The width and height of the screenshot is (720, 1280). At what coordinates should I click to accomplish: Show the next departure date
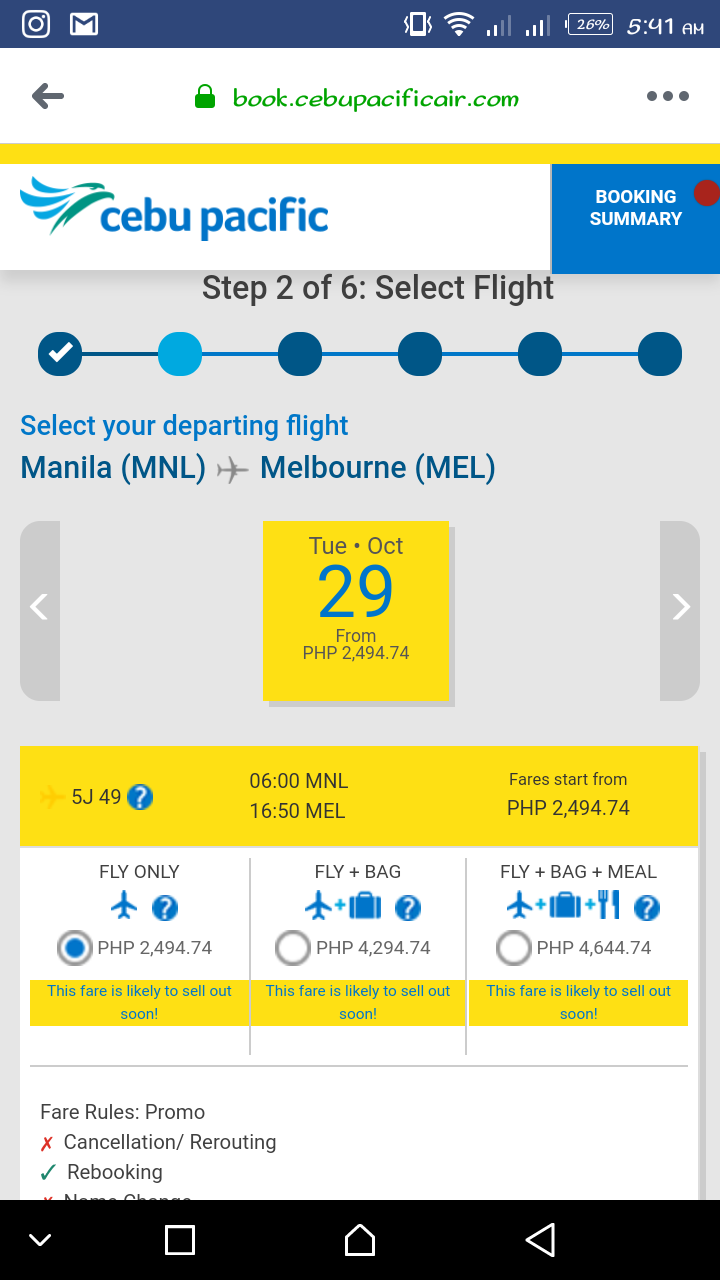(680, 610)
